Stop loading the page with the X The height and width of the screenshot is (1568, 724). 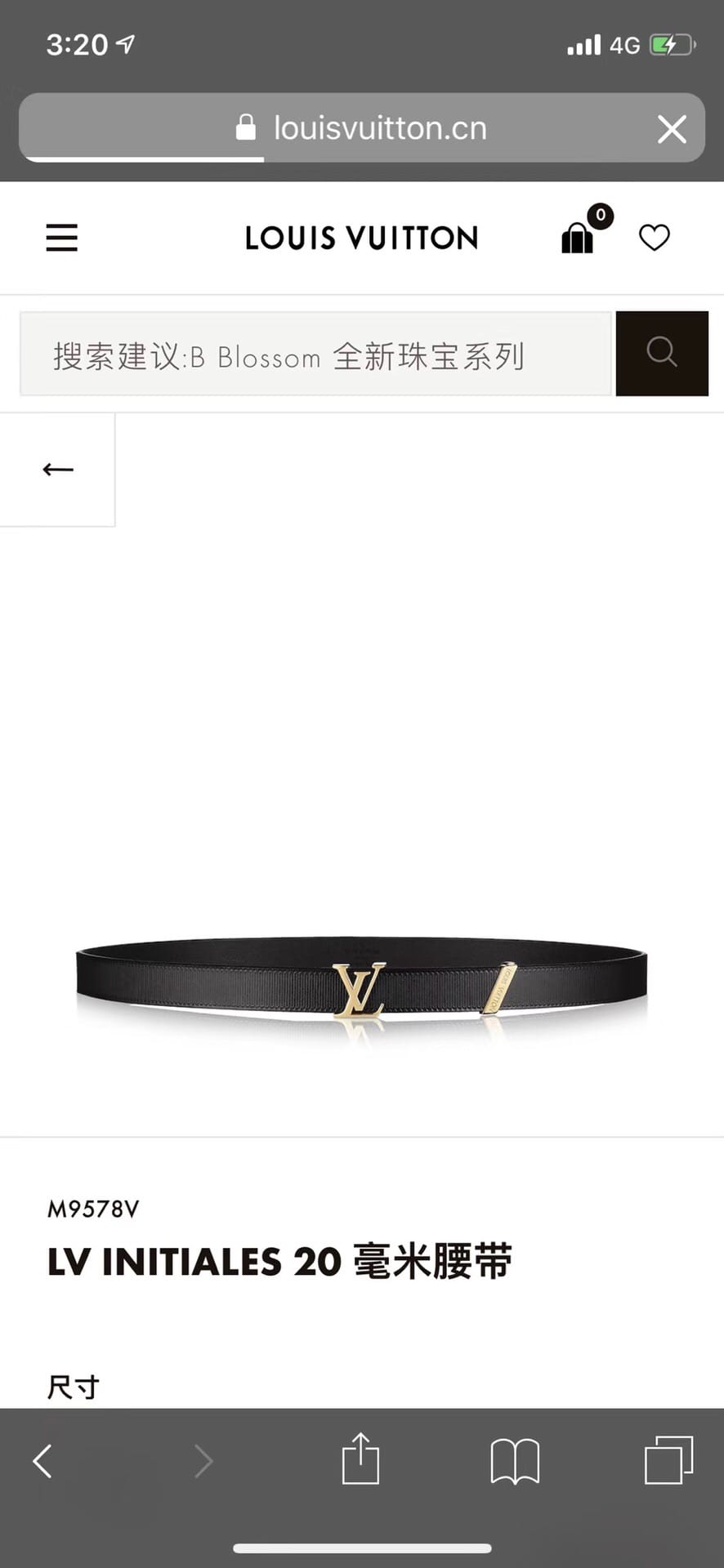point(672,129)
